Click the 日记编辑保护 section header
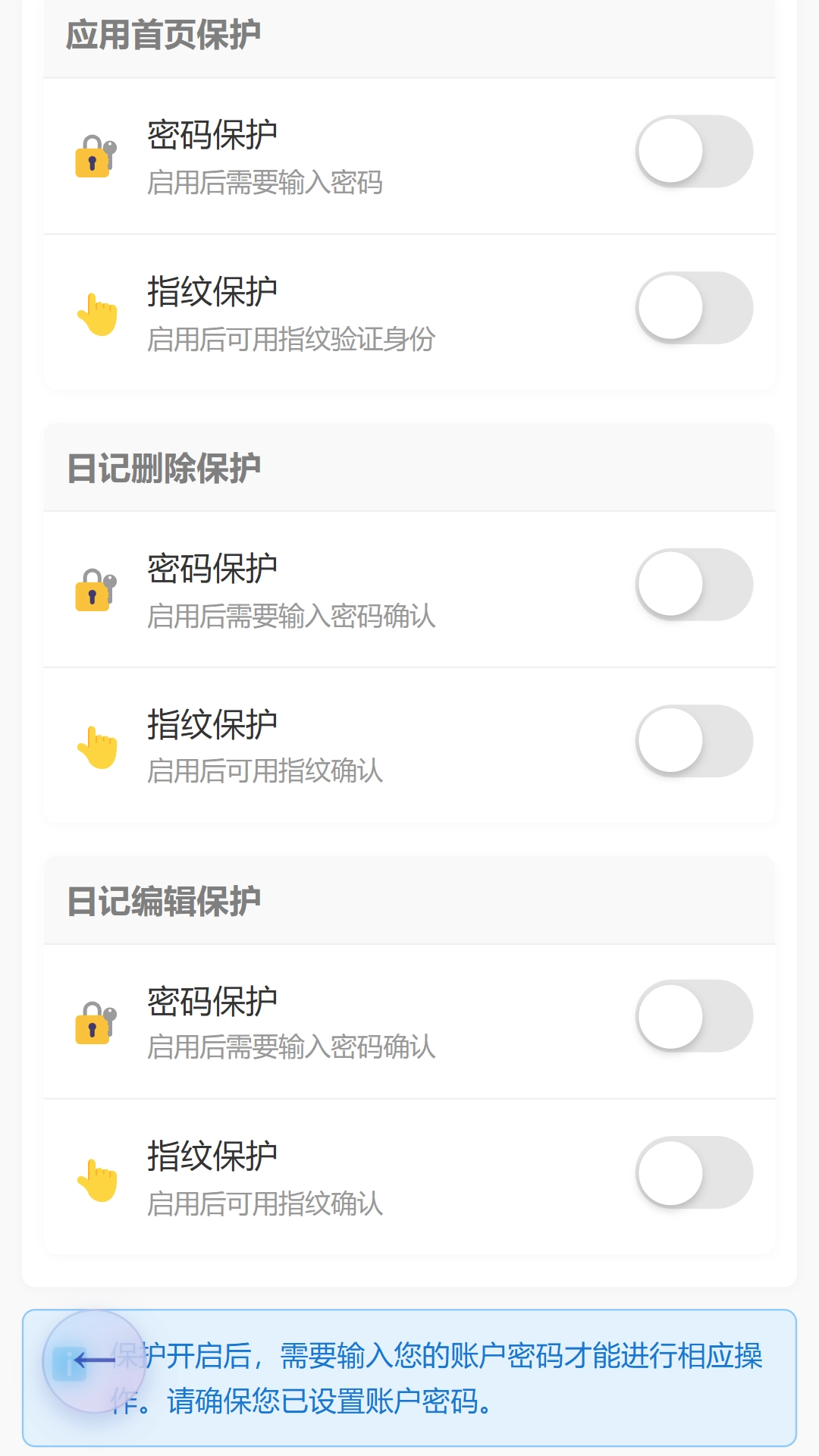The image size is (819, 1456). 164,899
